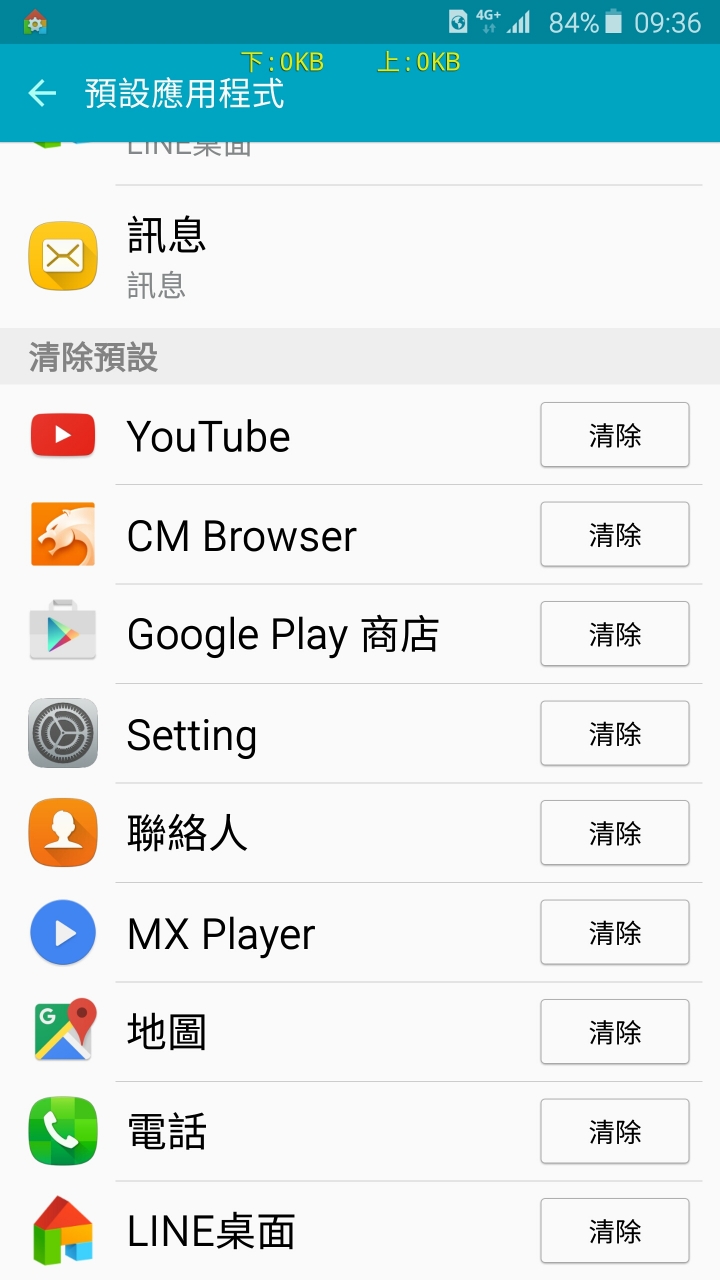This screenshot has height=1280, width=720.
Task: Clear defaults for CM Browser
Action: pos(614,535)
